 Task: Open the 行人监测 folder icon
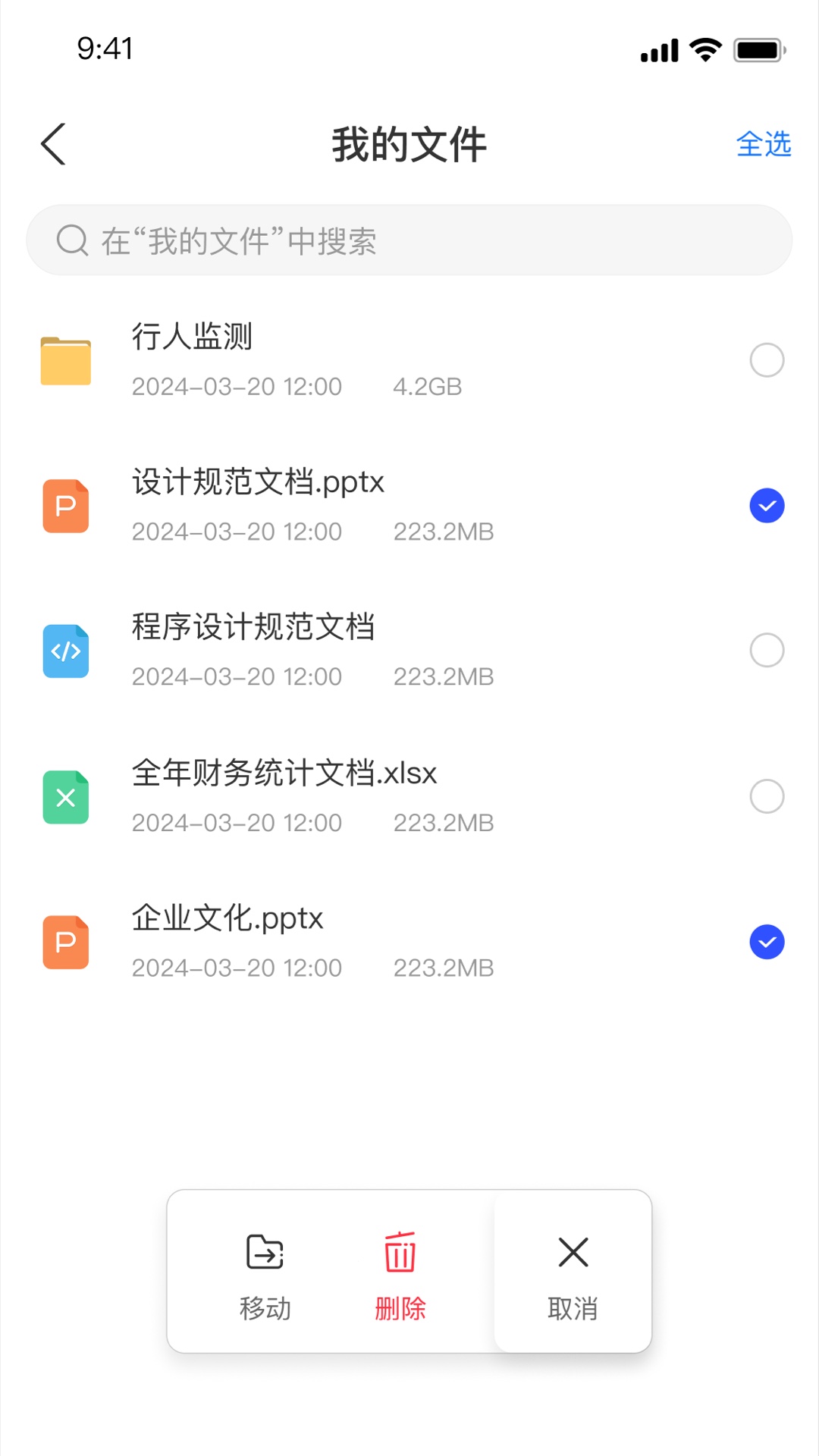click(65, 359)
